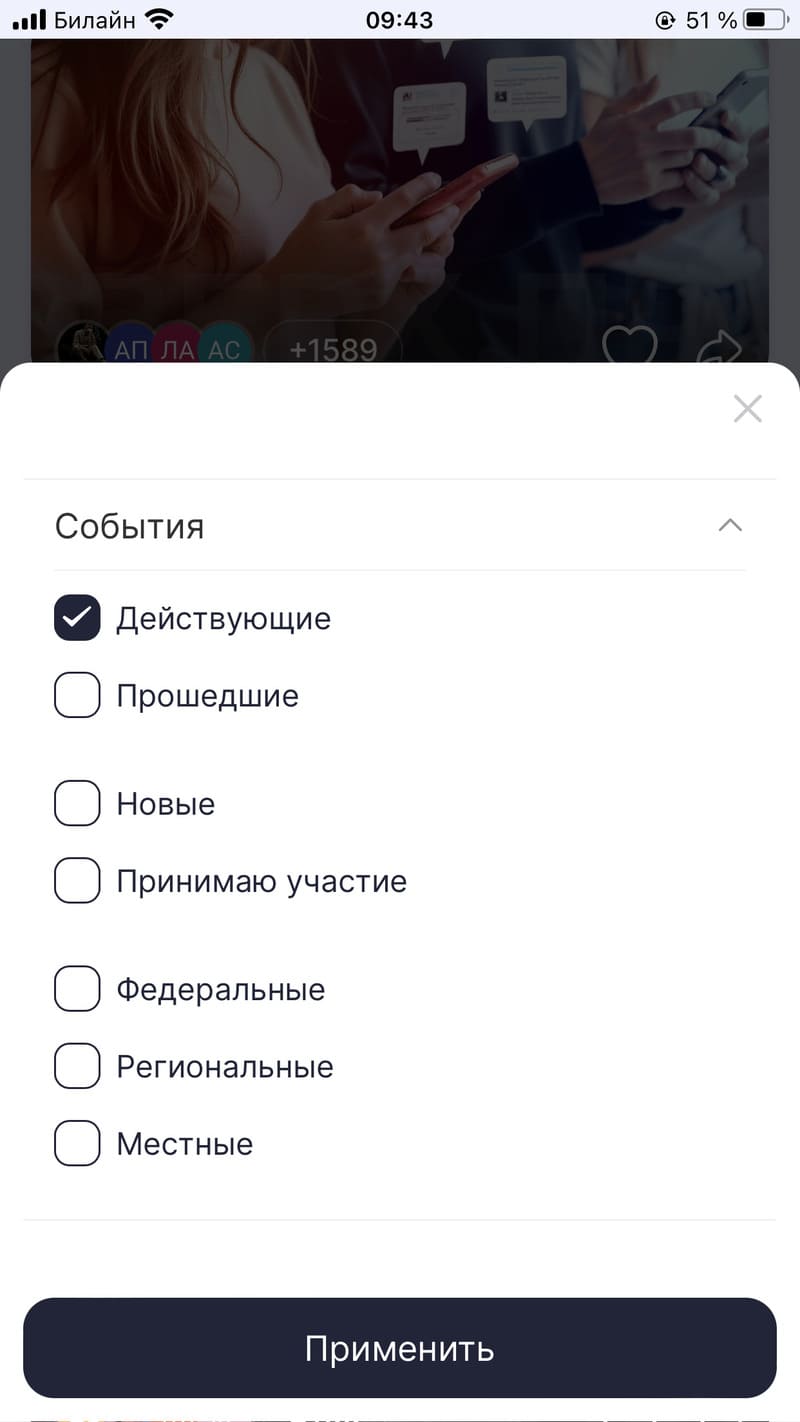Mark the Региональные checkbox
This screenshot has width=800, height=1422.
click(x=77, y=1066)
